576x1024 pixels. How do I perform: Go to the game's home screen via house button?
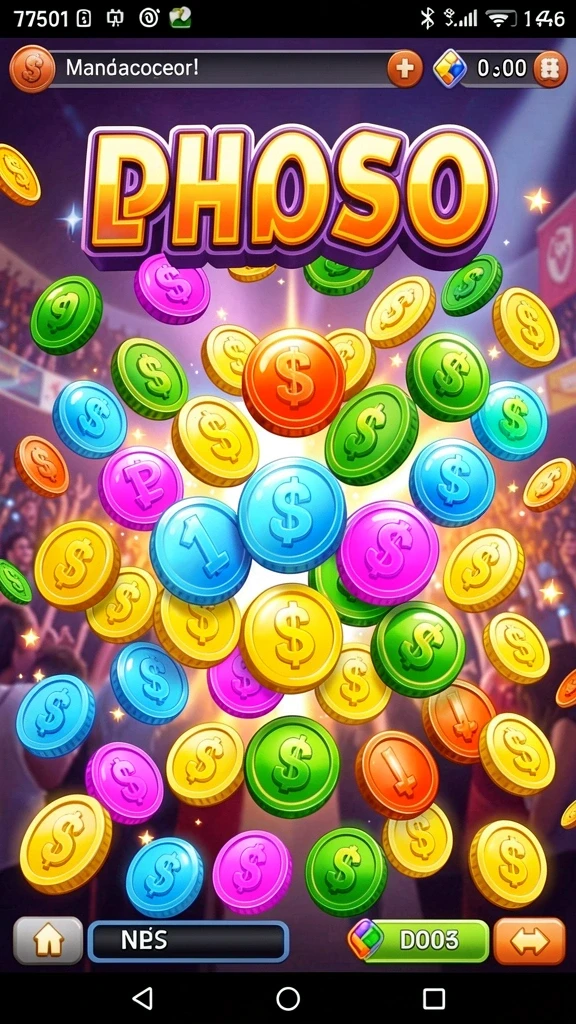tap(48, 940)
